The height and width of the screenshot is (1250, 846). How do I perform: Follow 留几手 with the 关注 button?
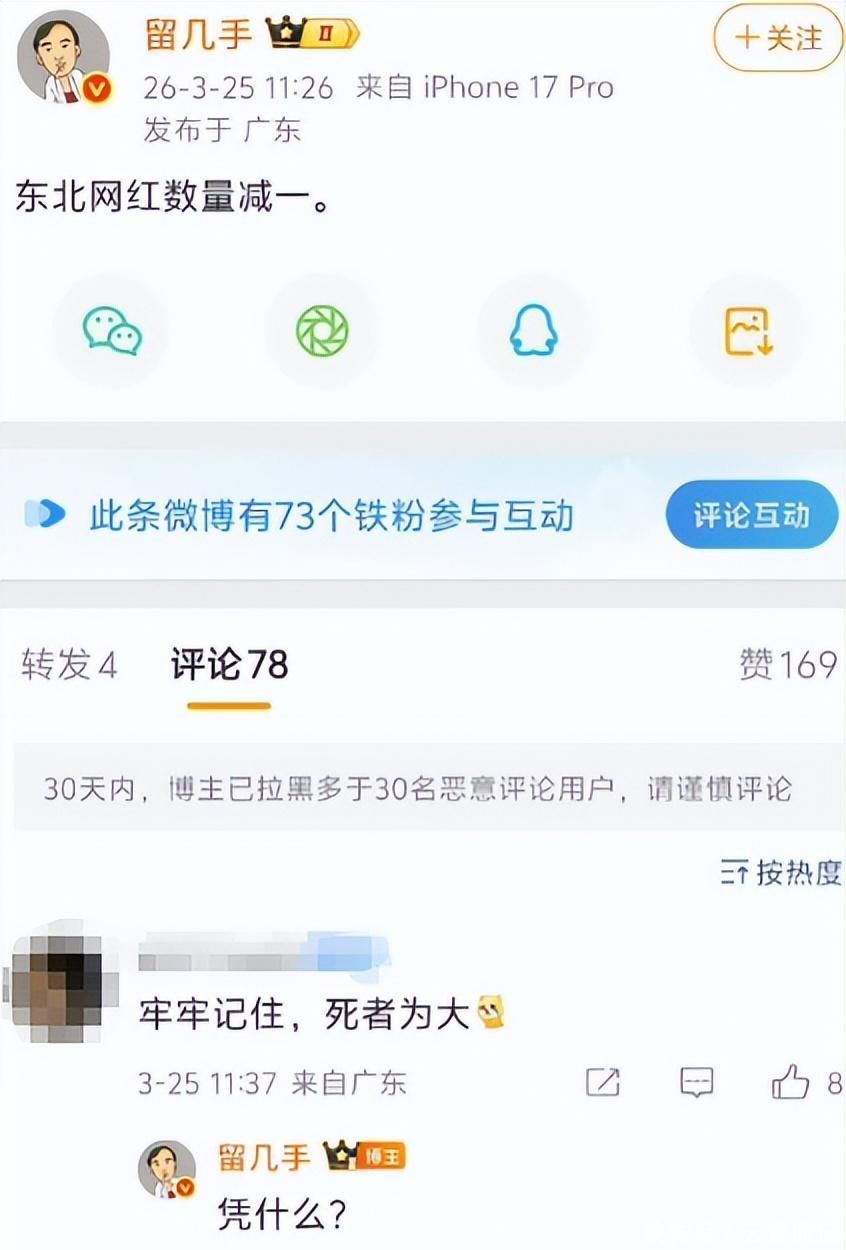(777, 38)
